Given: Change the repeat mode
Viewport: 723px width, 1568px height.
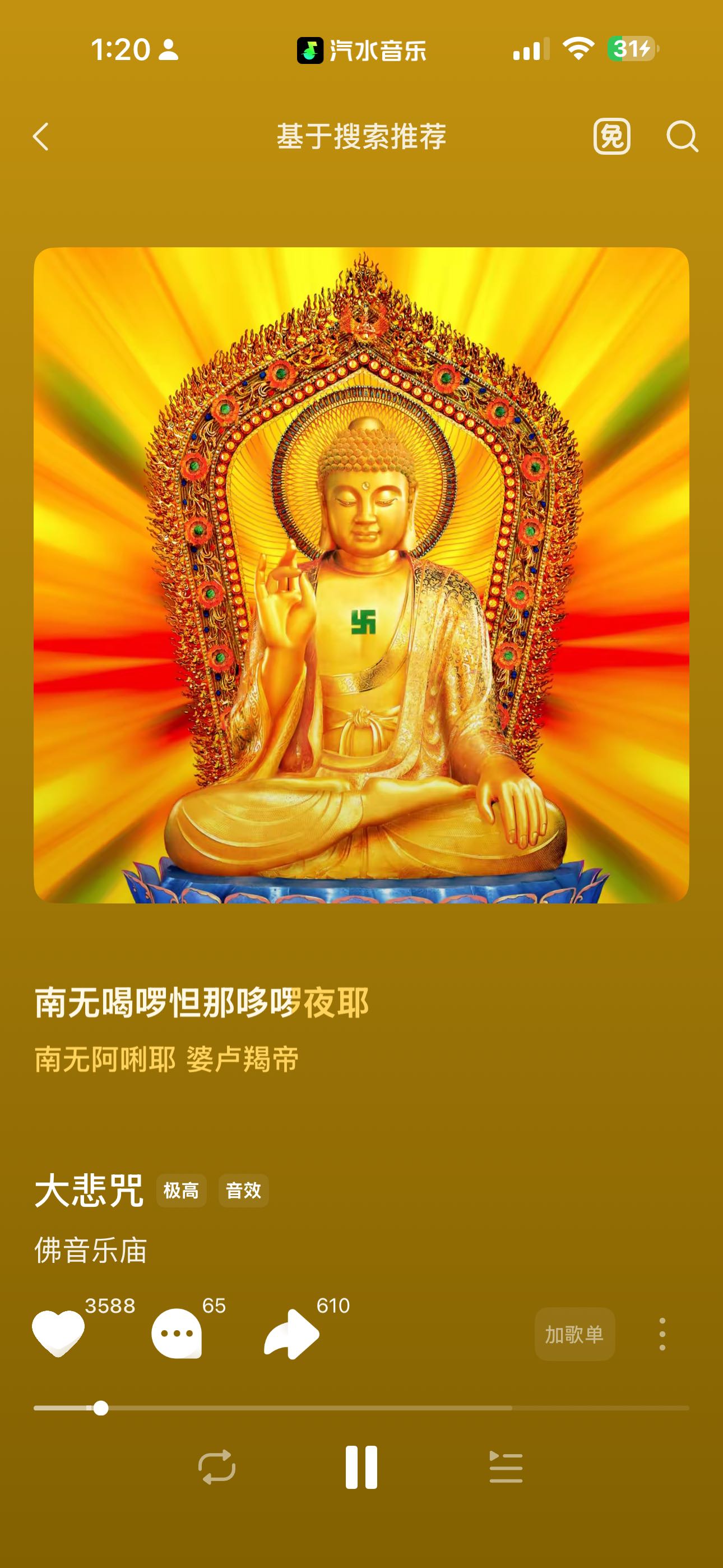Looking at the screenshot, I should click(217, 1467).
